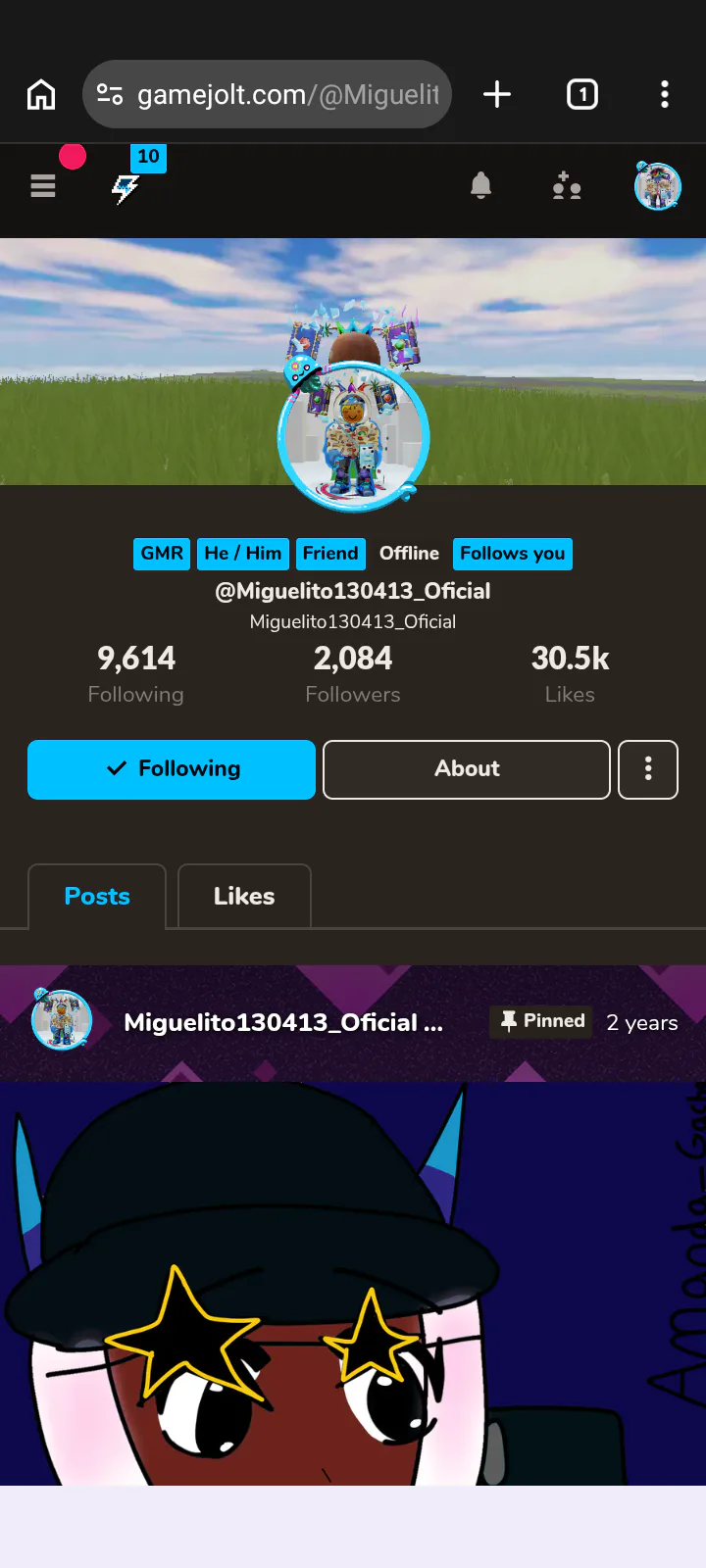This screenshot has height=1568, width=706.
Task: Open the About section
Action: pyautogui.click(x=467, y=769)
